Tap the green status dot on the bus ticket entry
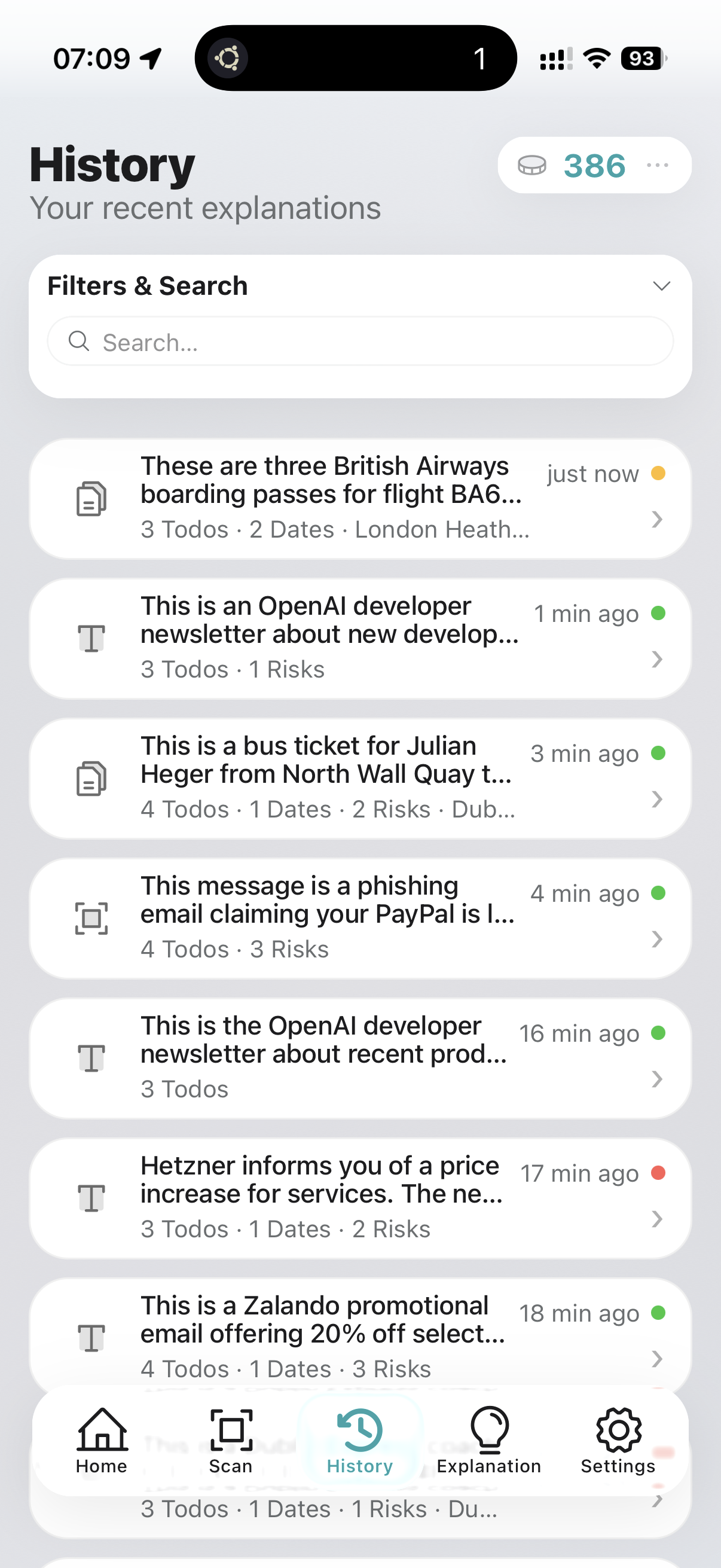This screenshot has width=721, height=1568. 659,752
